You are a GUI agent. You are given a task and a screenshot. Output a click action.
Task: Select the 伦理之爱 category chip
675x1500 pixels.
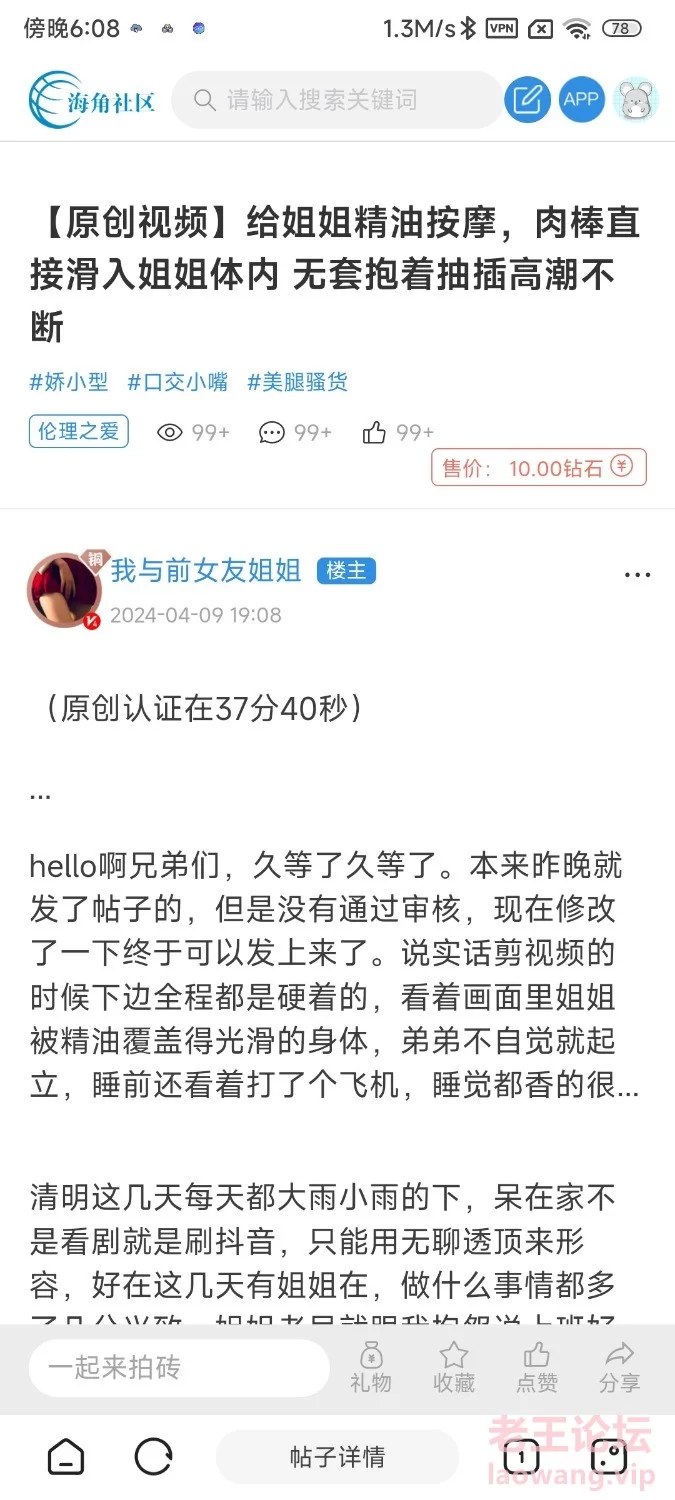[x=78, y=431]
